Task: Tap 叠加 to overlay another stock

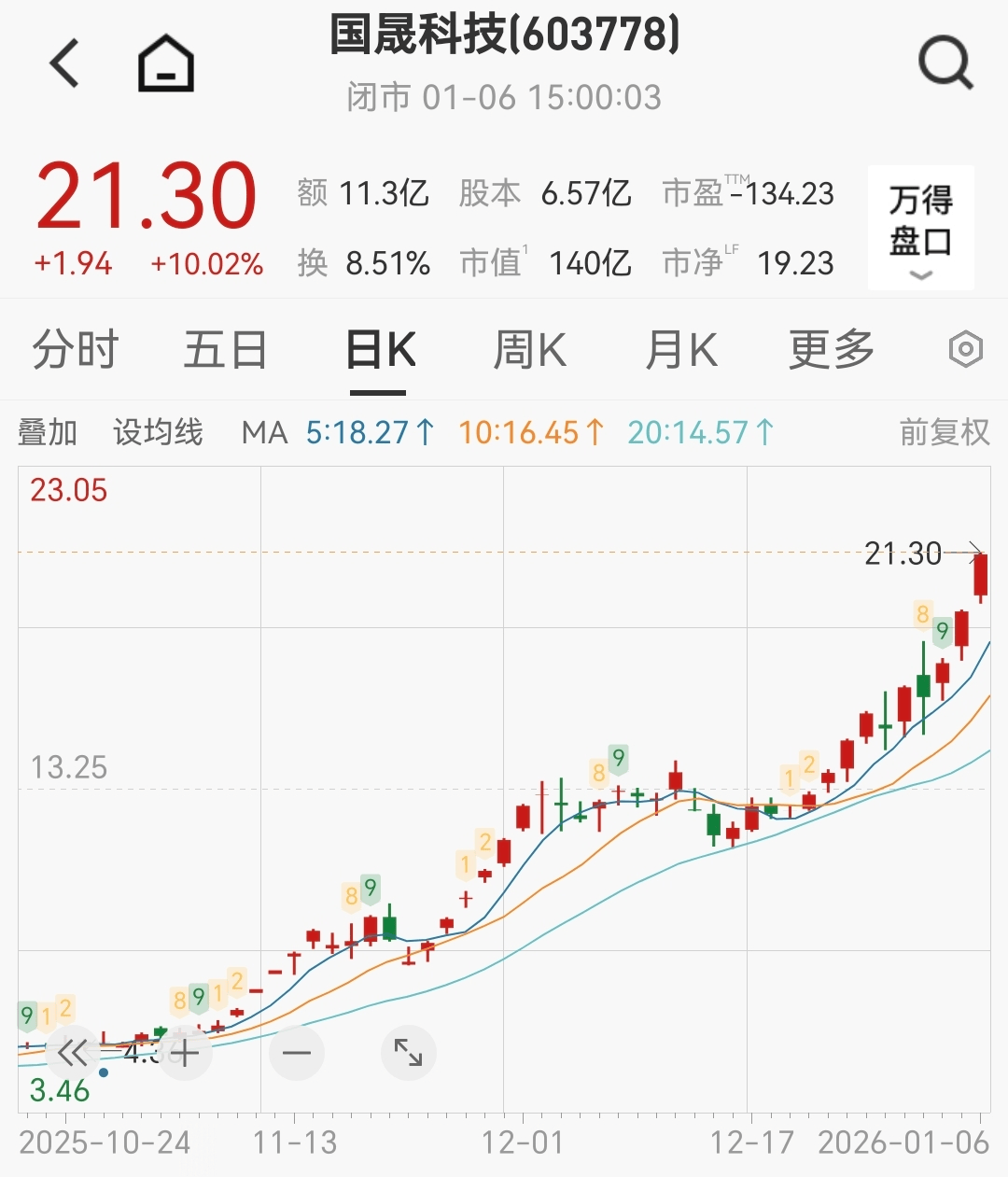Action: pyautogui.click(x=48, y=433)
